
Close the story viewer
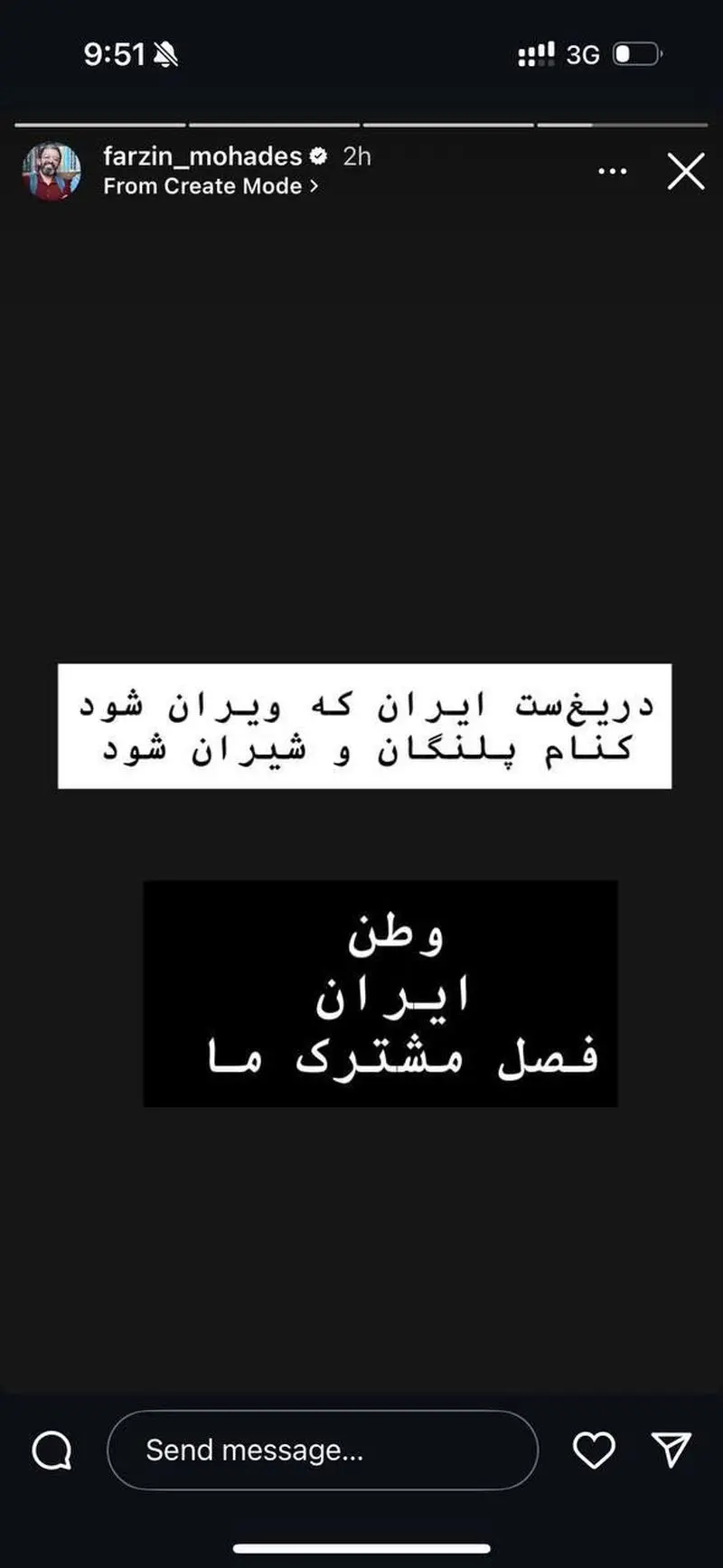(685, 171)
